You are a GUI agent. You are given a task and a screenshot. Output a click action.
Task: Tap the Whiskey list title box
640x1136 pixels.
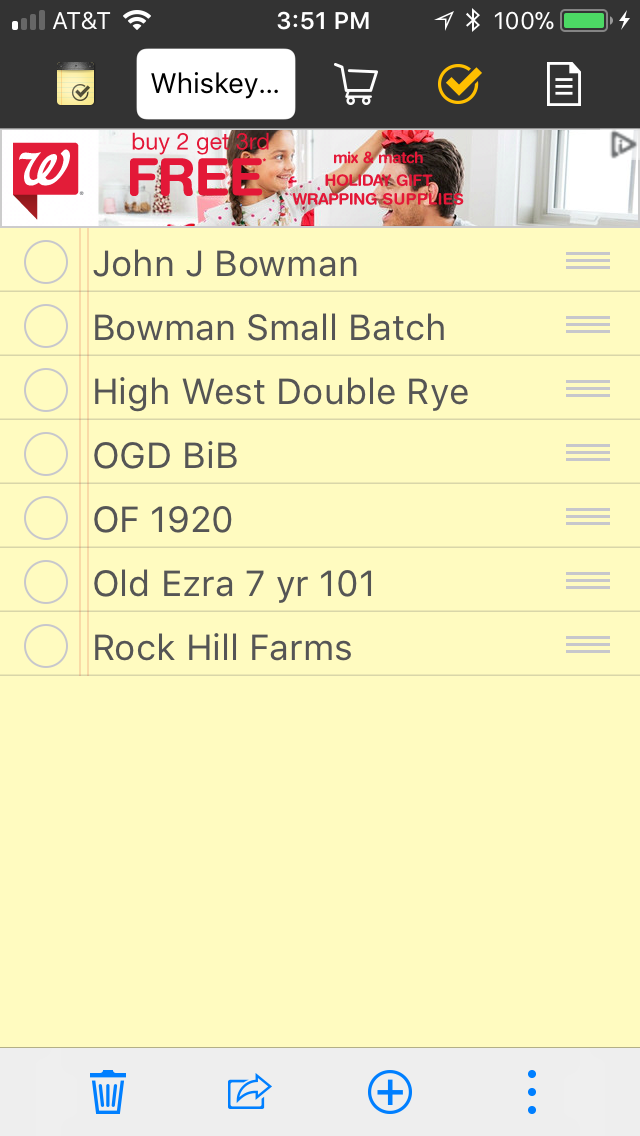(216, 84)
